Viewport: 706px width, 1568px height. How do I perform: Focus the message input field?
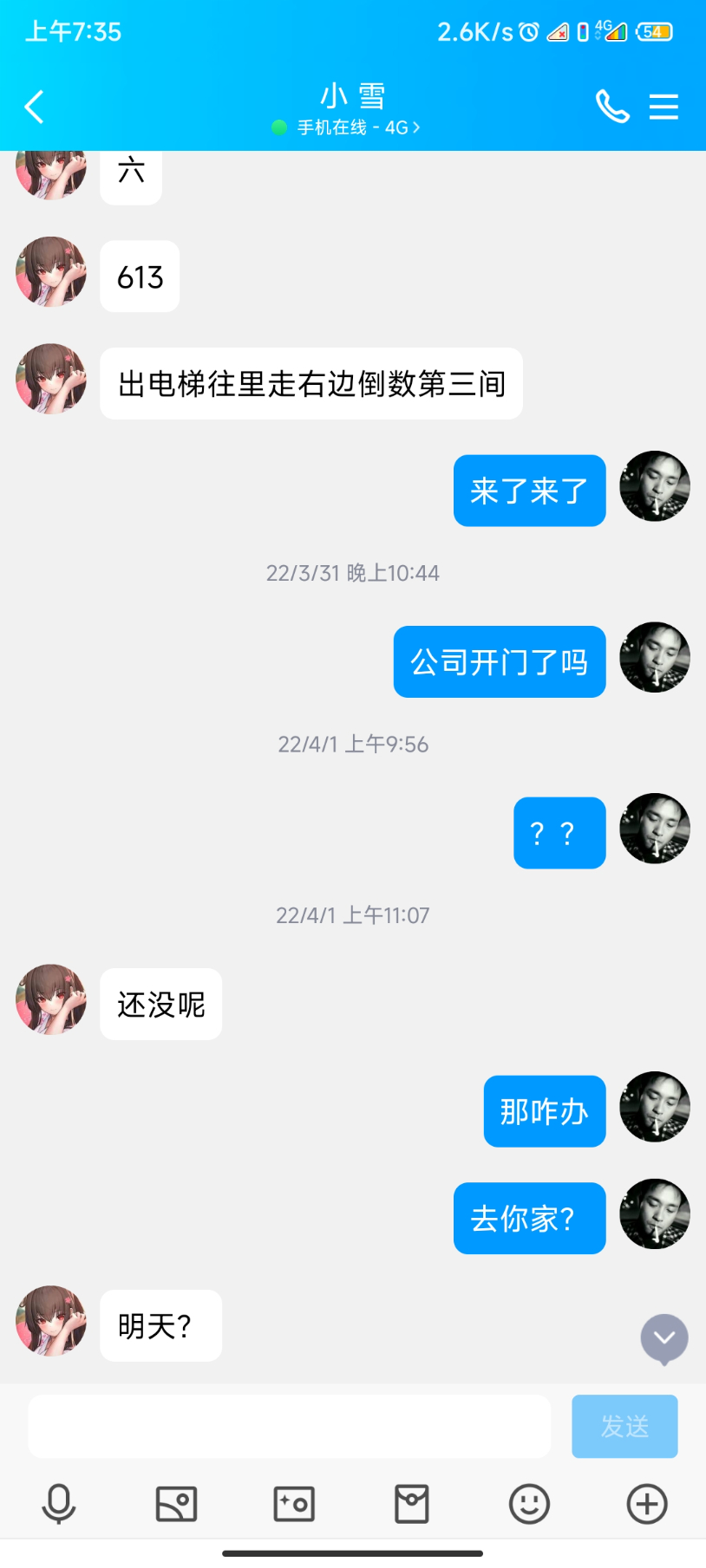coord(290,1426)
